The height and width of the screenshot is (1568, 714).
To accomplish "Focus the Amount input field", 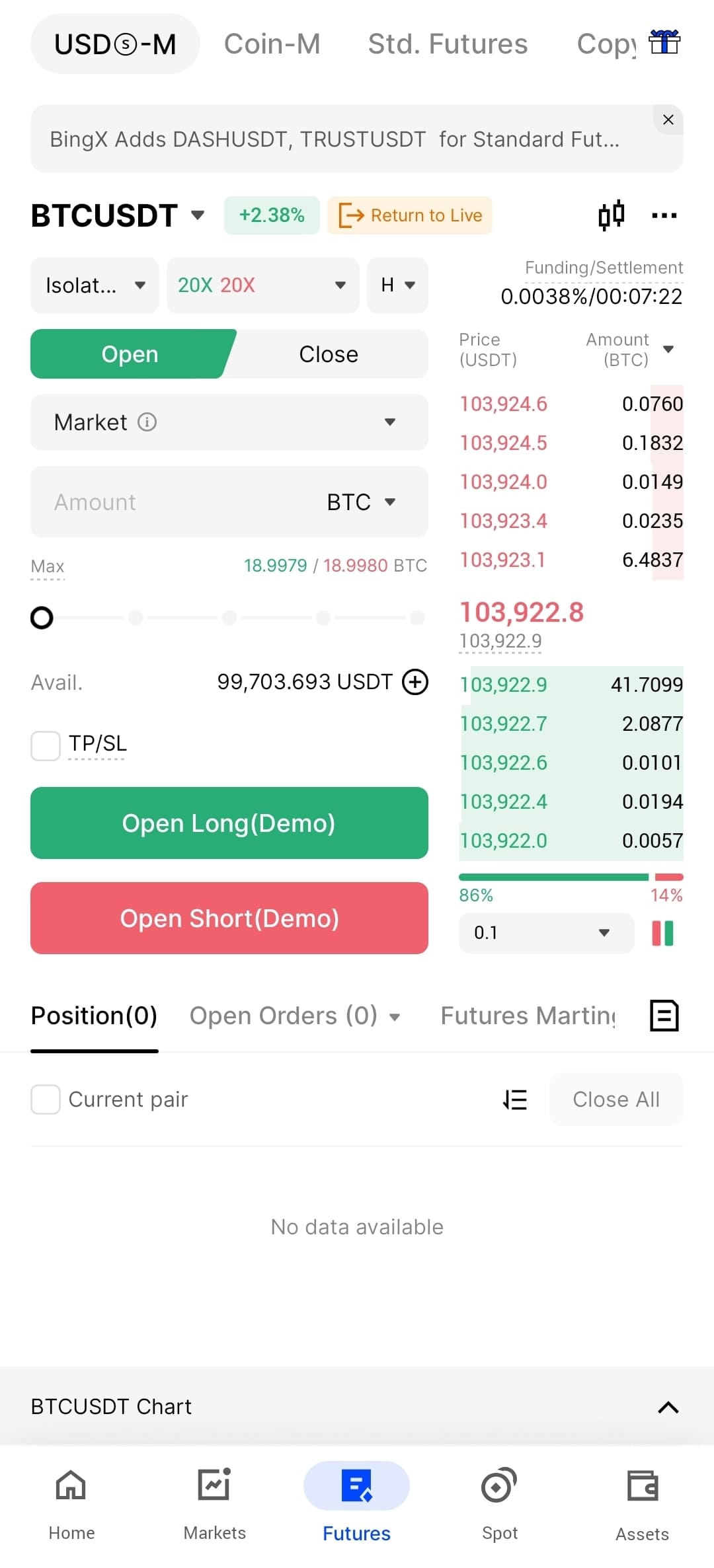I will (x=178, y=502).
